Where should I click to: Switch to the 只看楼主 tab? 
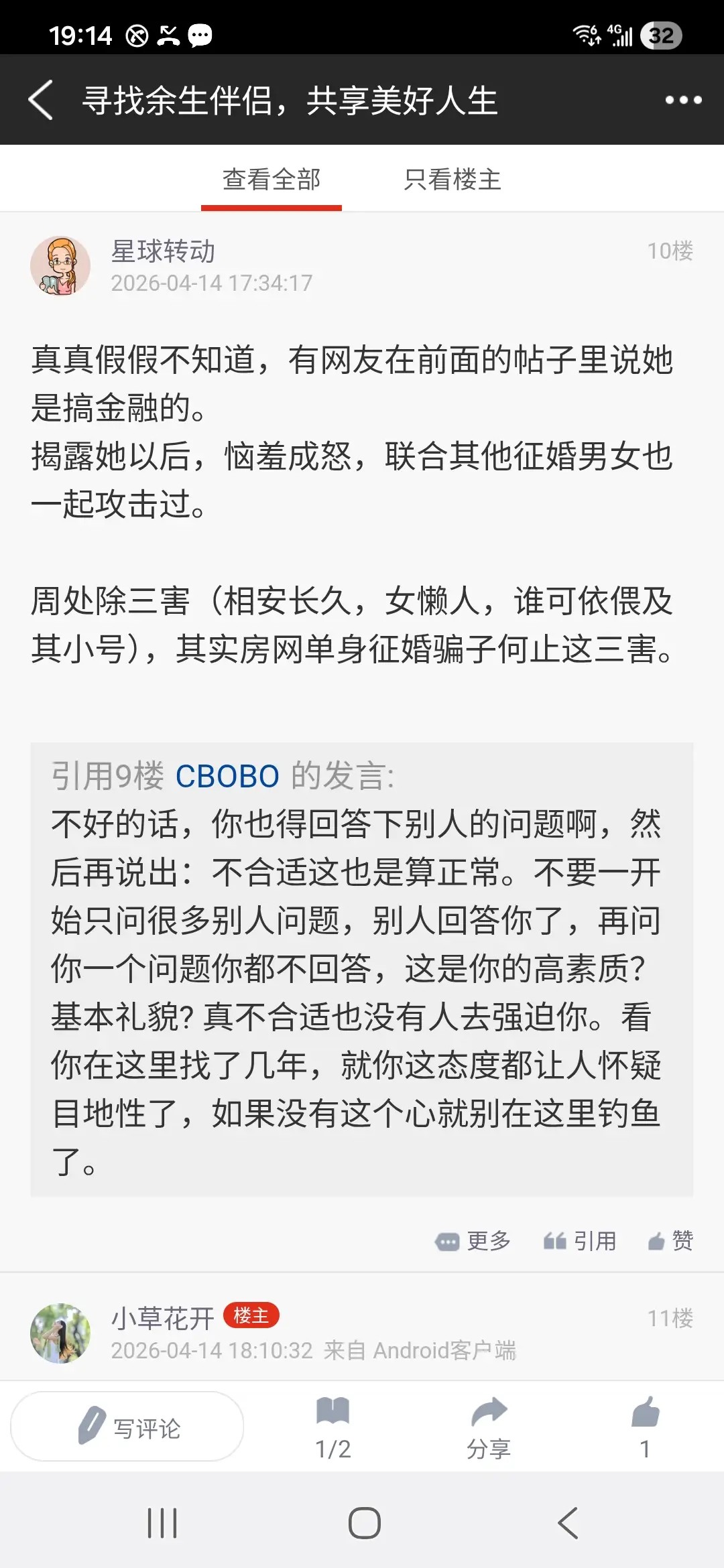pyautogui.click(x=452, y=180)
